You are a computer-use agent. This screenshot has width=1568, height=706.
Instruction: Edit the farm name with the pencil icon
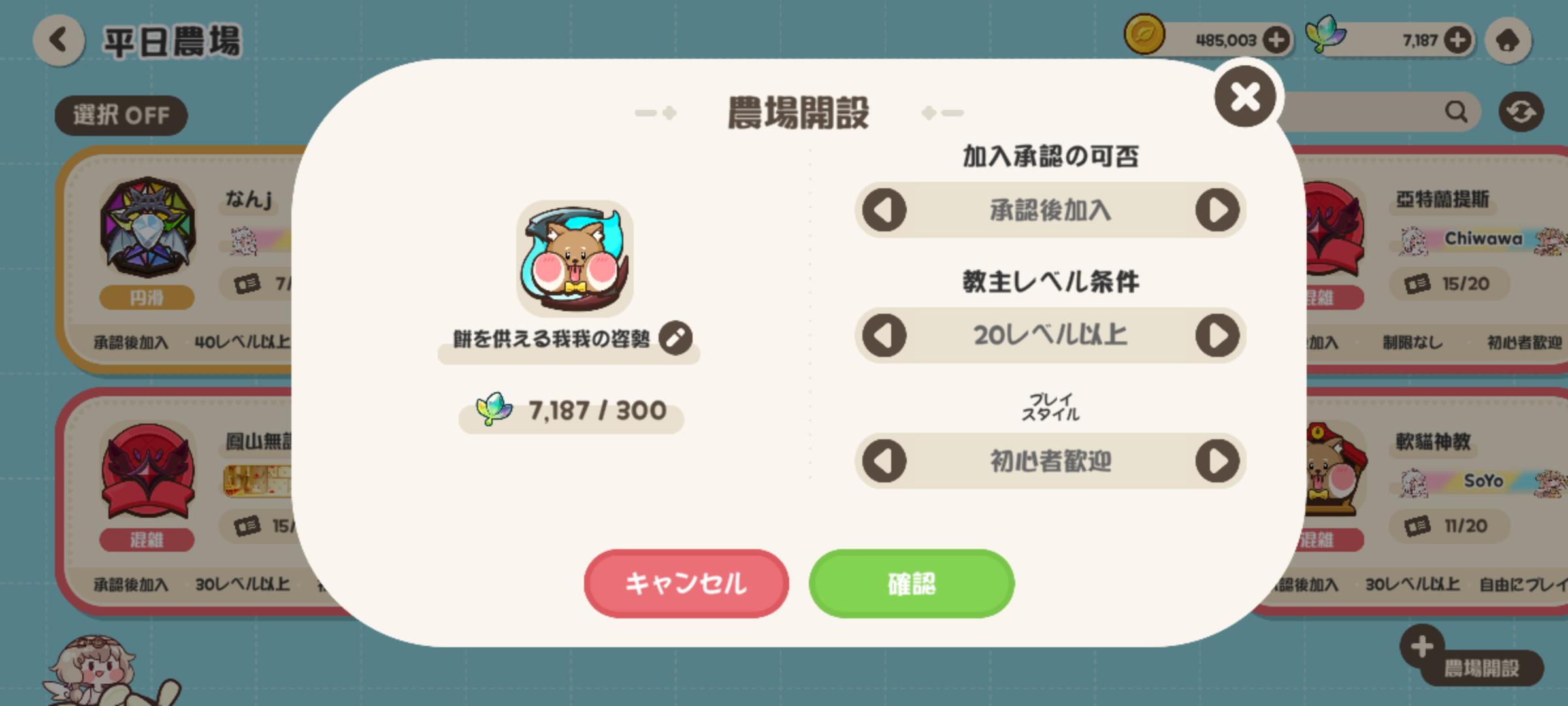tap(676, 338)
